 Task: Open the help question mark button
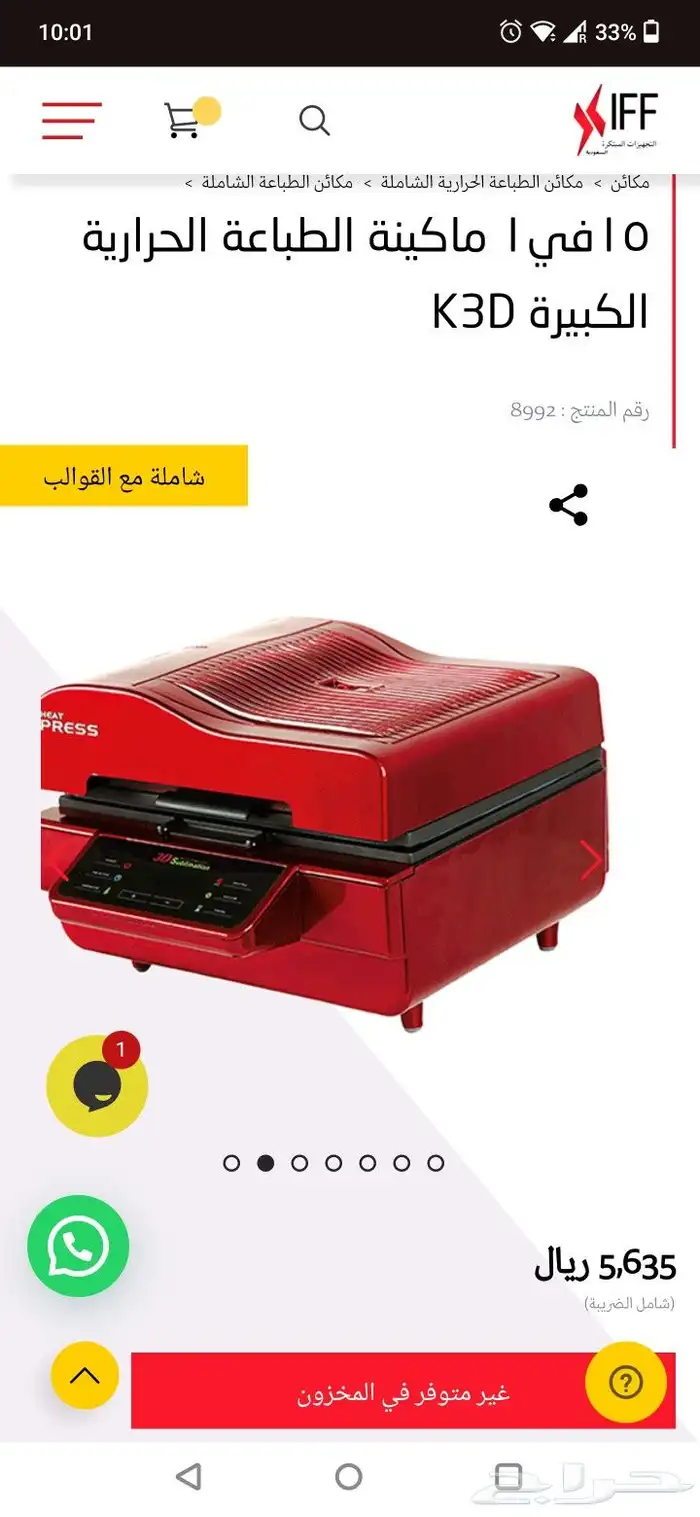[626, 1383]
